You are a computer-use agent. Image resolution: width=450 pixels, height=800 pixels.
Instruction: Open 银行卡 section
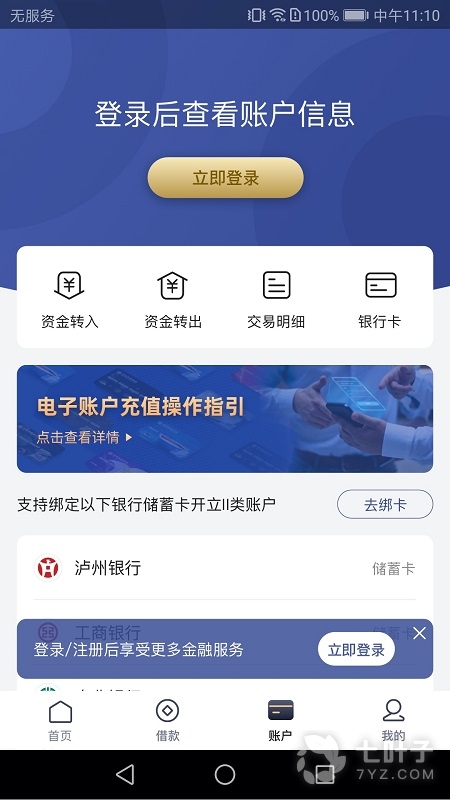pos(380,299)
